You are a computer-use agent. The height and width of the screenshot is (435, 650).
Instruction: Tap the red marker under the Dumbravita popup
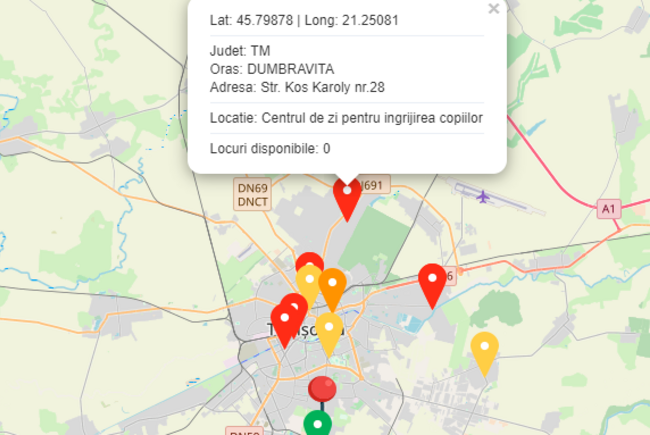coord(347,195)
